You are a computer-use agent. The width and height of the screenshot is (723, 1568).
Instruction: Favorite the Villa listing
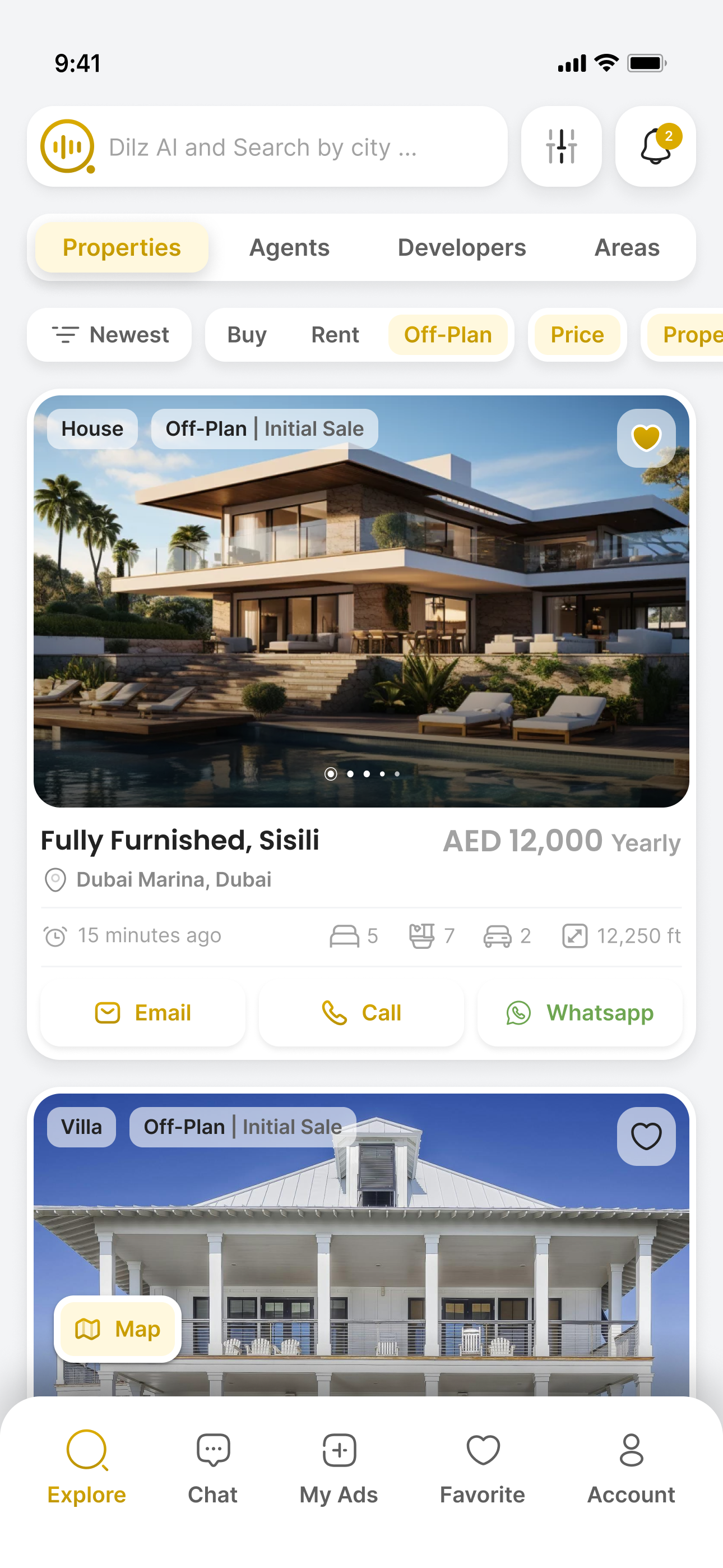tap(646, 1136)
